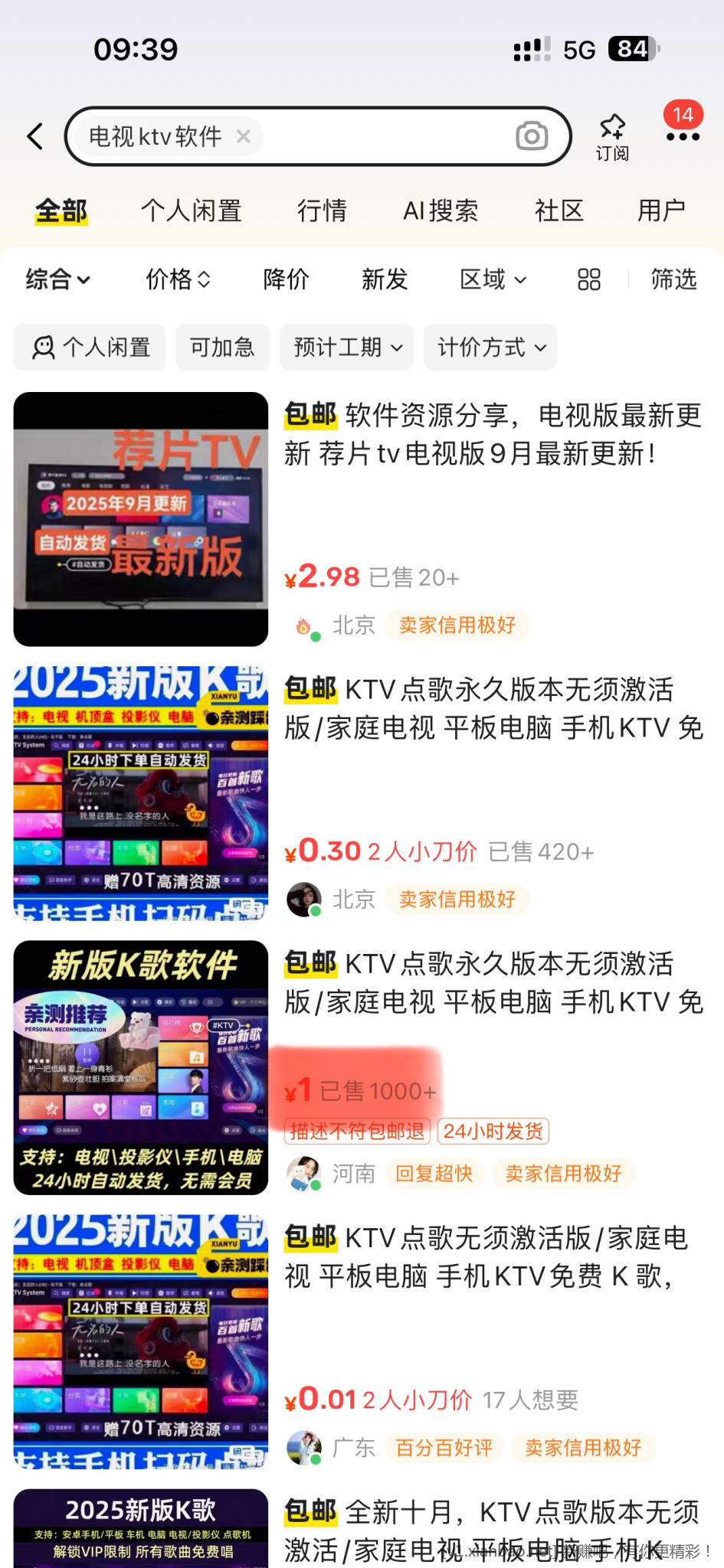Select the 可加急 filter chip
Viewport: 724px width, 1568px height.
point(222,348)
